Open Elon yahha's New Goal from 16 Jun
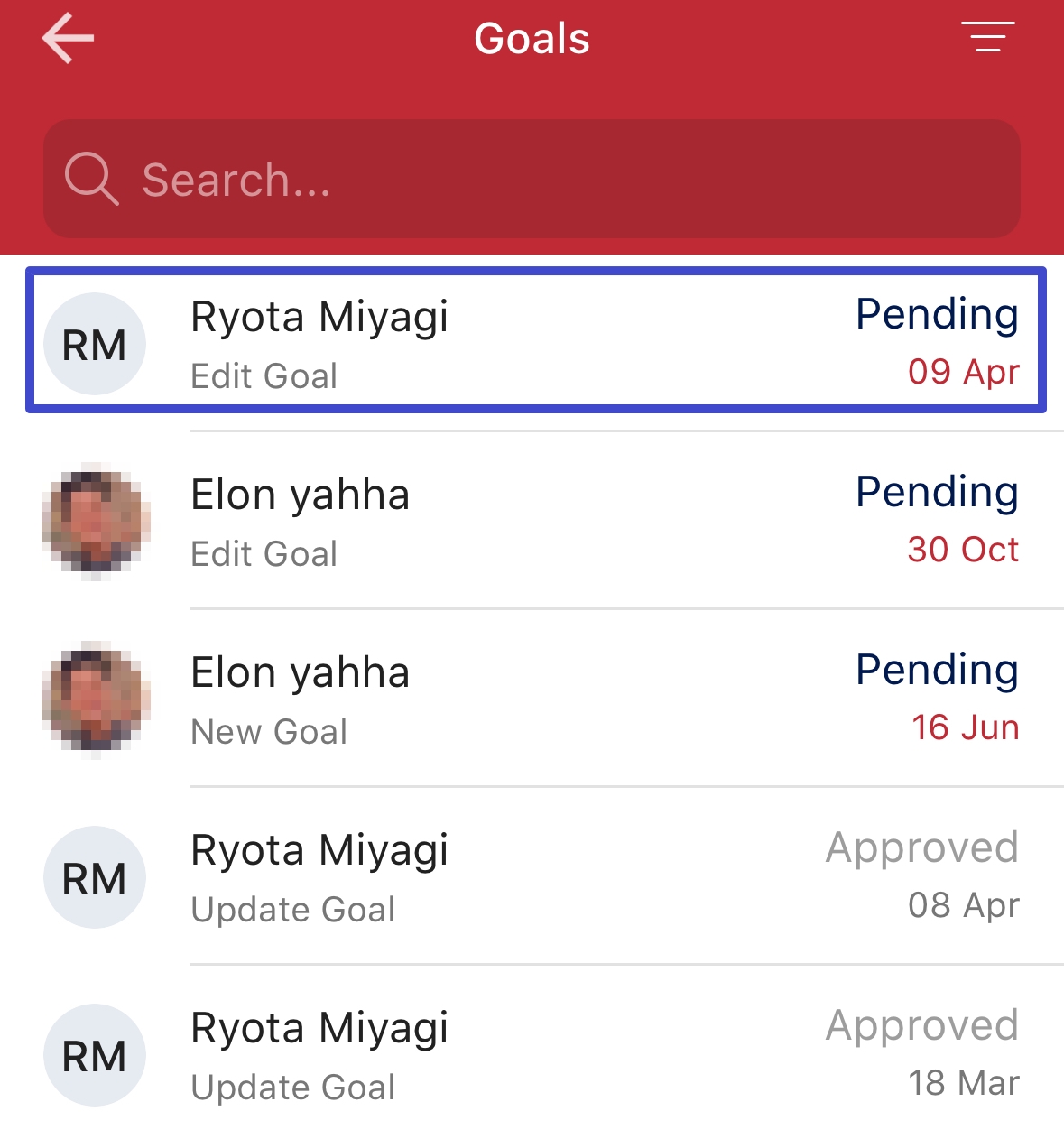The image size is (1064, 1139). click(535, 699)
